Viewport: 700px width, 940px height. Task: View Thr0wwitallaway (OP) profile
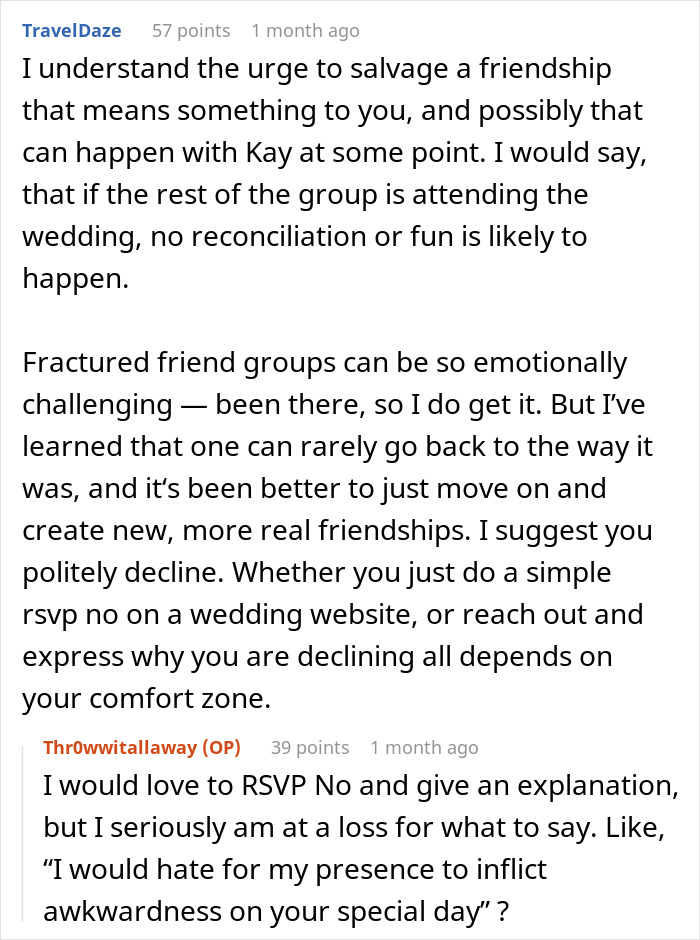(x=137, y=747)
